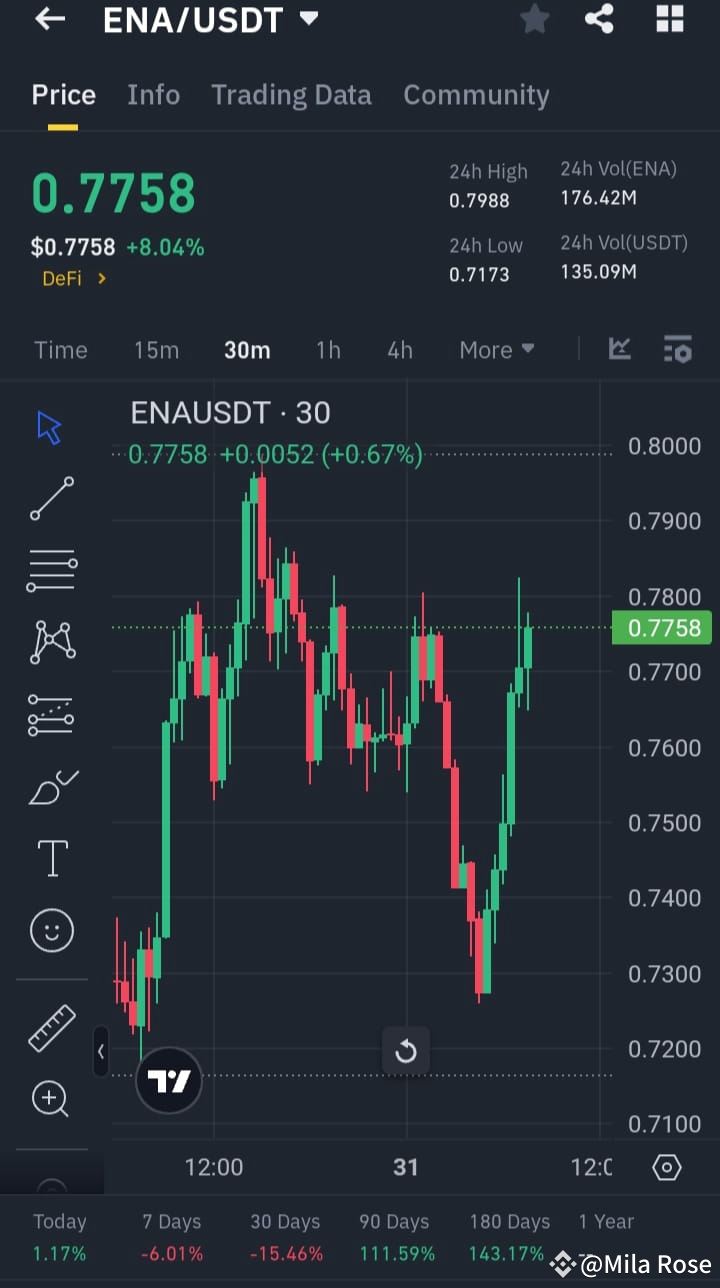Switch to the Trading Data tab
Viewport: 720px width, 1288px height.
[291, 94]
